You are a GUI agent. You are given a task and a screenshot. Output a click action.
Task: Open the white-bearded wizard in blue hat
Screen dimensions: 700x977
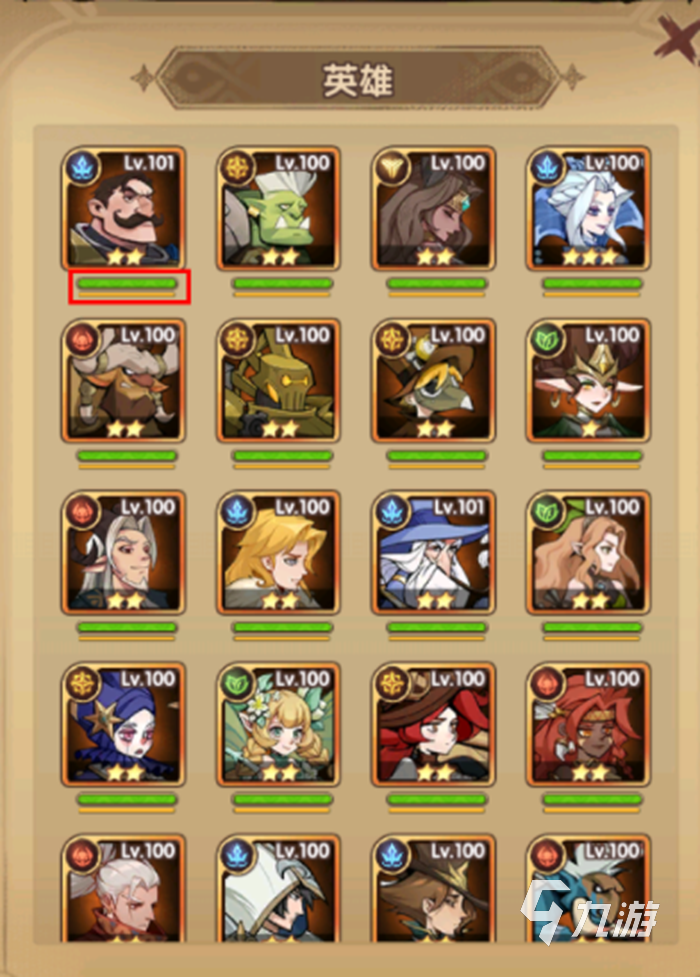pyautogui.click(x=436, y=552)
